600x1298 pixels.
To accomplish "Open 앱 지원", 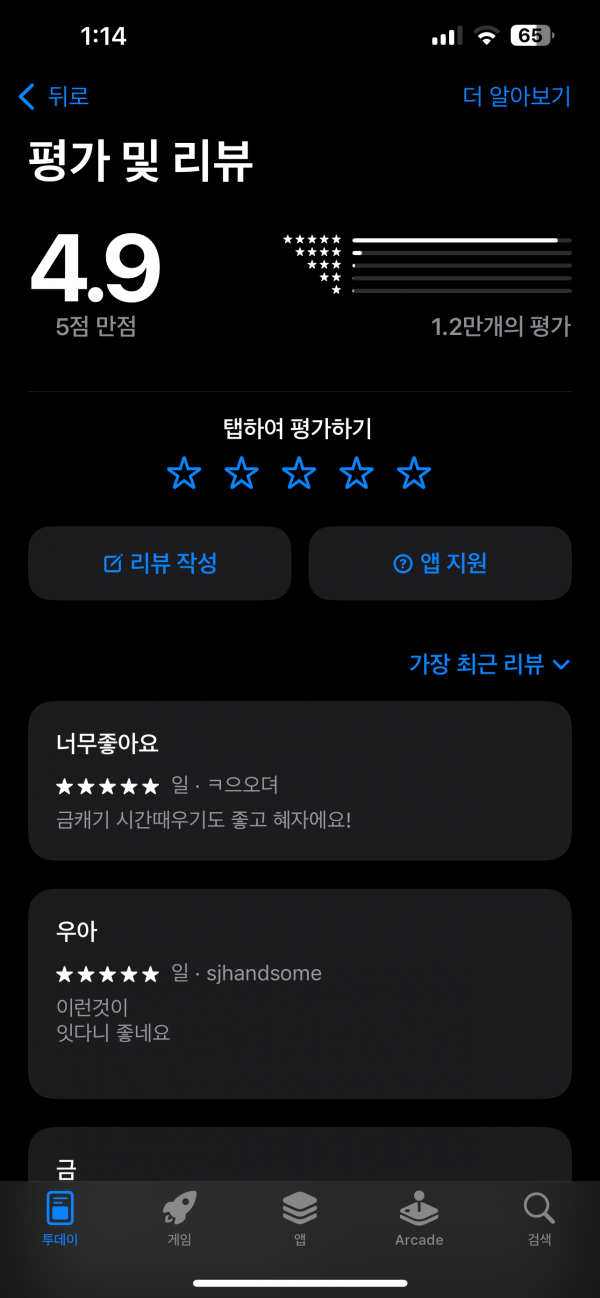I will 440,563.
